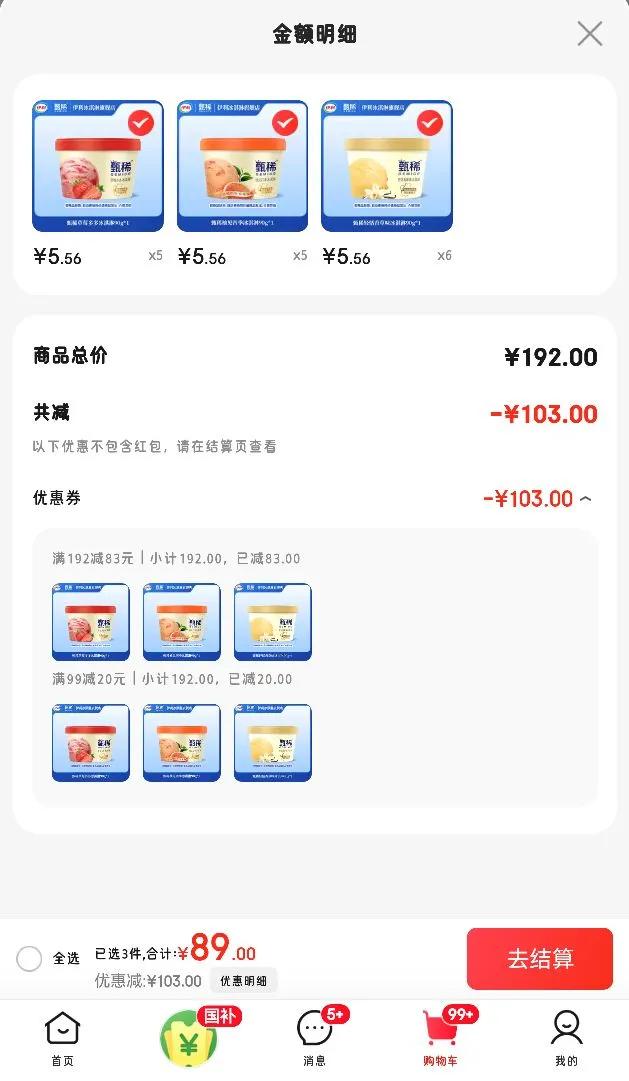Screen dimensions: 629x1081
Task: Open the 购物车 cart tab
Action: [440, 1038]
